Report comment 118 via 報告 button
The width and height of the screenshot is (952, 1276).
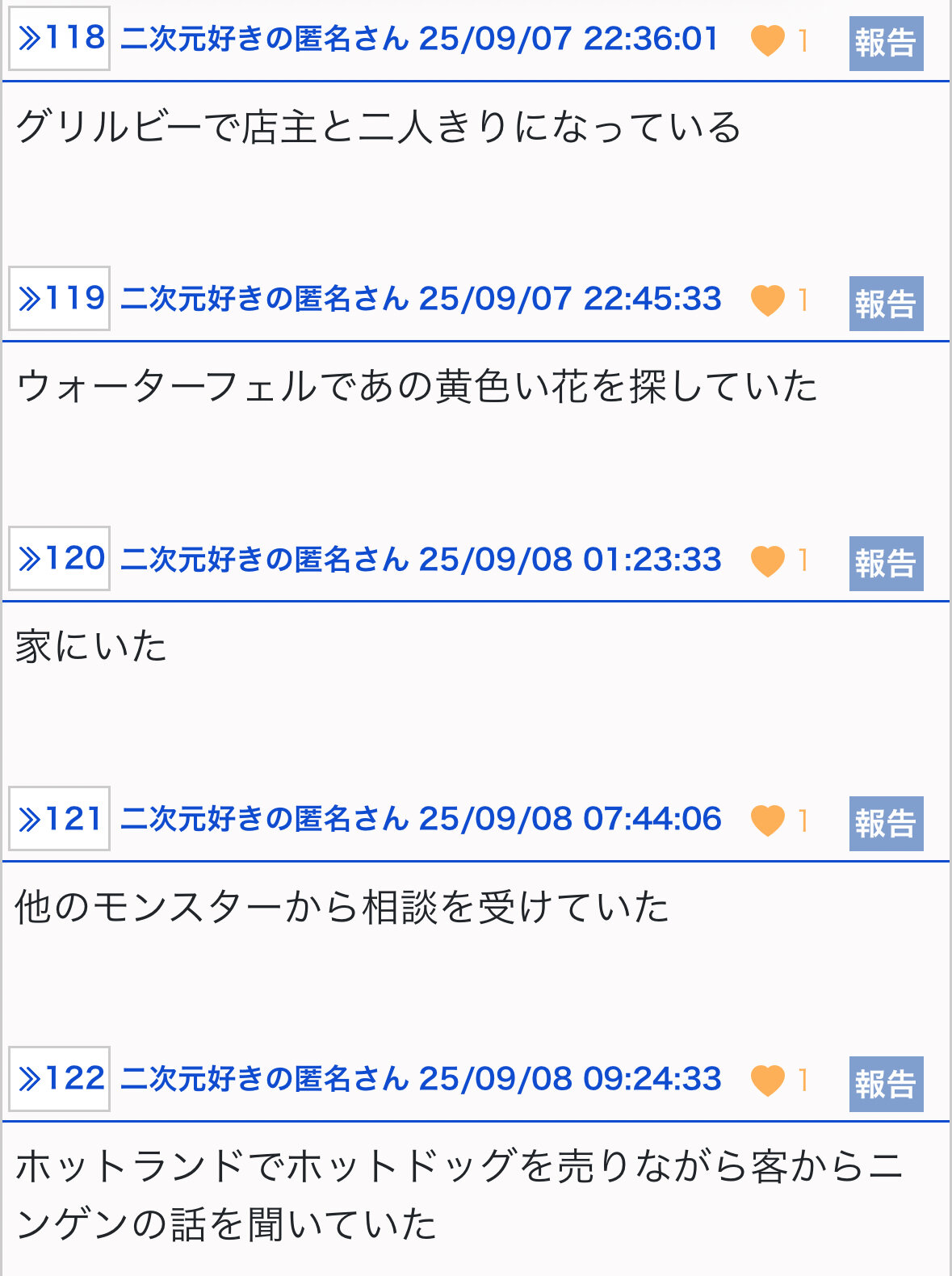pyautogui.click(x=886, y=43)
